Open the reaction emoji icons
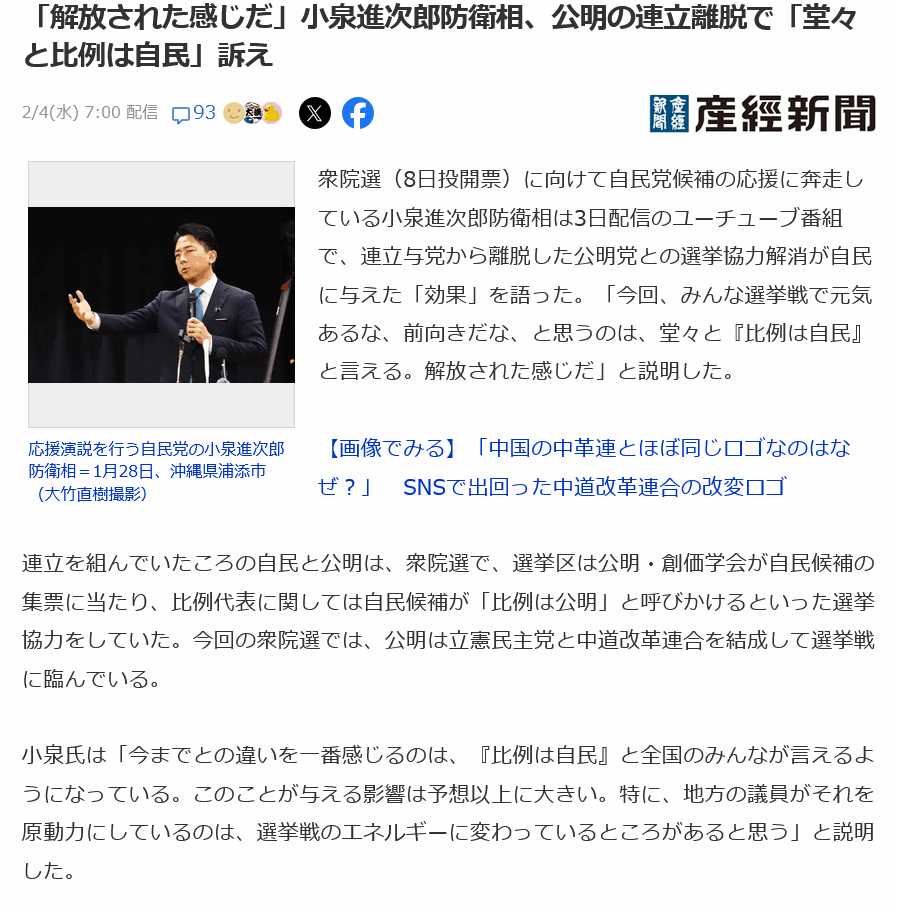The image size is (897, 909). coord(252,113)
